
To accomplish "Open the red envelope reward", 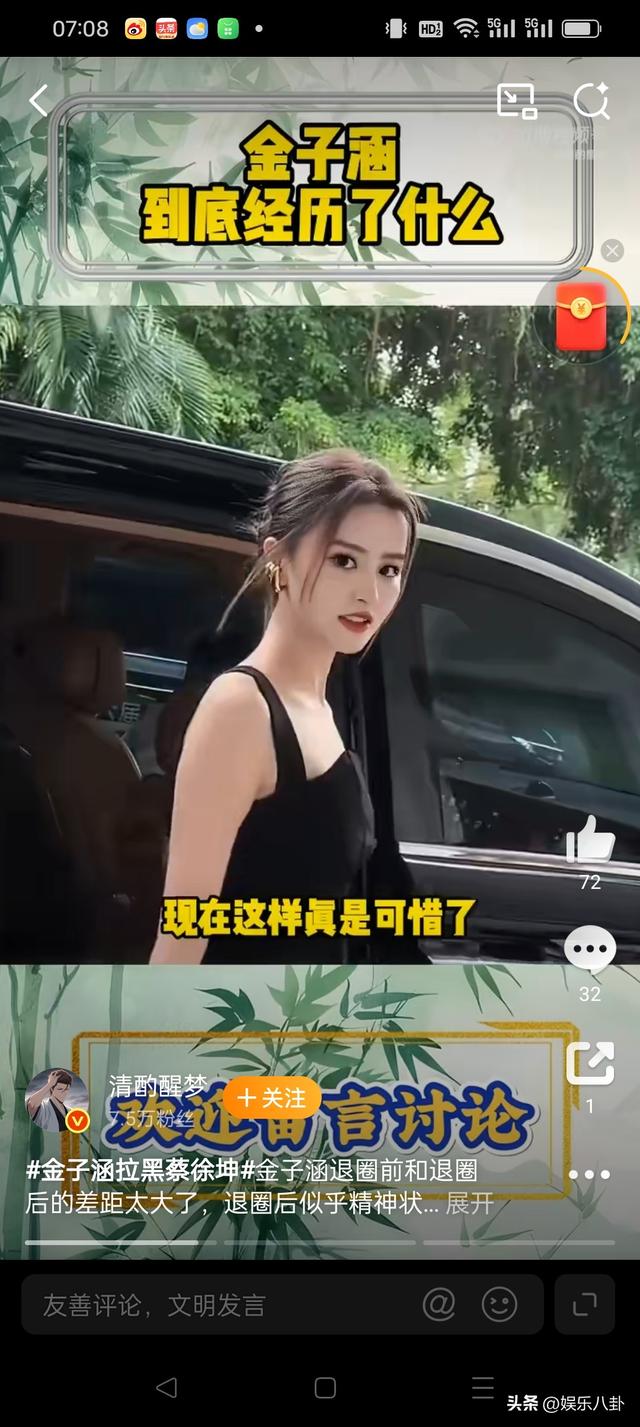I will click(x=582, y=314).
